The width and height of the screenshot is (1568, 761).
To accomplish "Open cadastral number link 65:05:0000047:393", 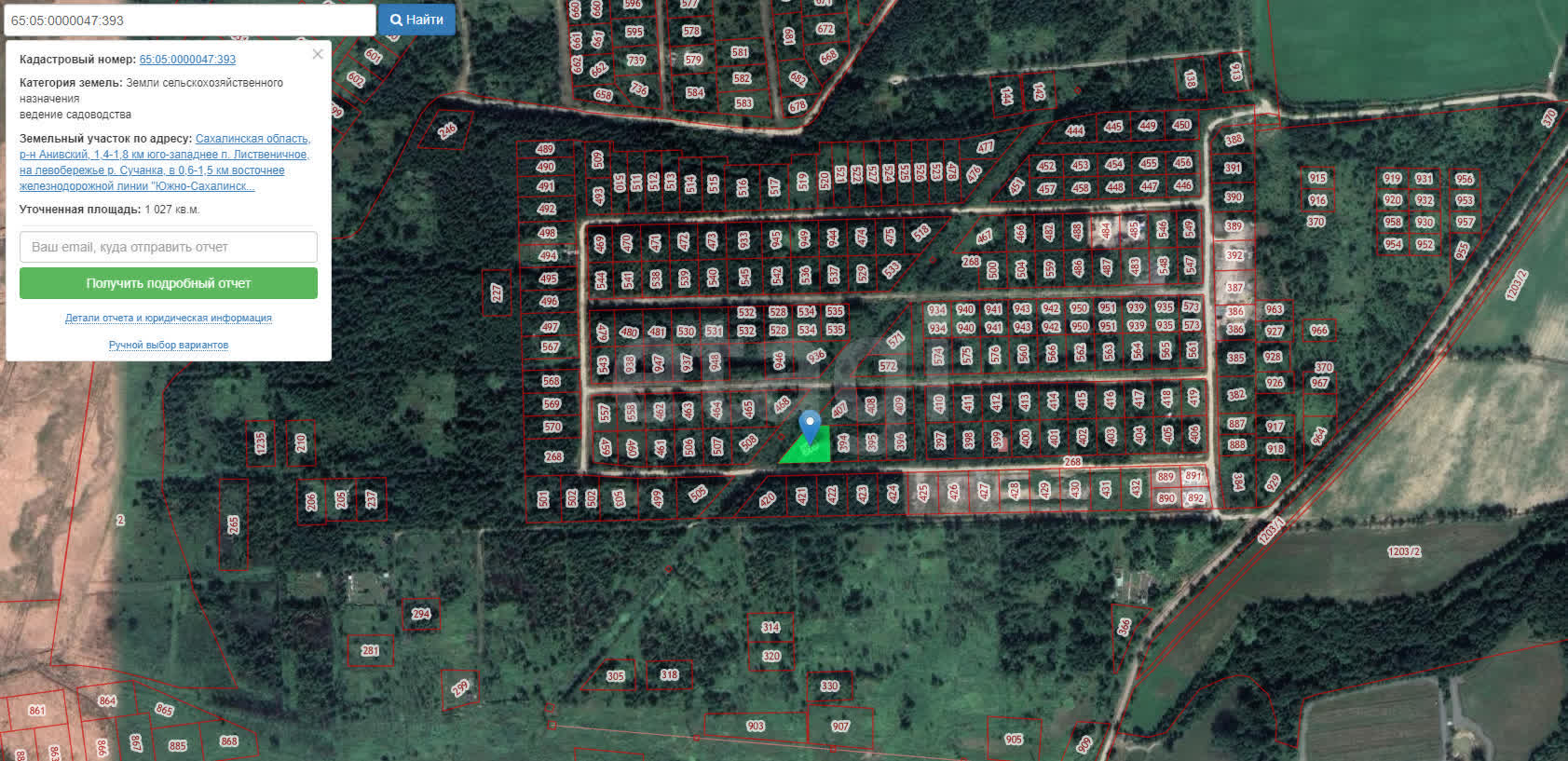I will [187, 60].
